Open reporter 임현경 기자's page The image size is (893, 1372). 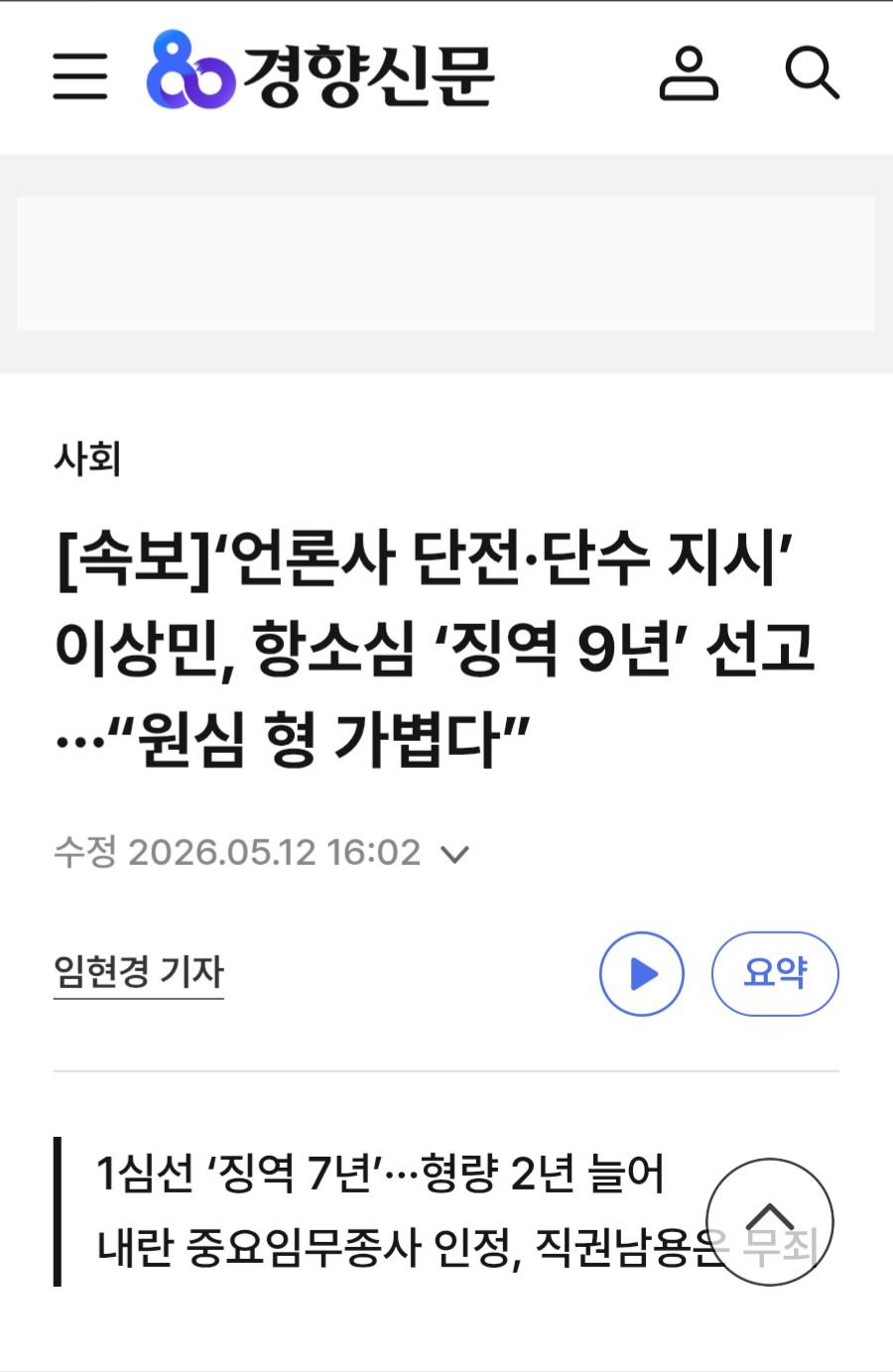pyautogui.click(x=139, y=972)
